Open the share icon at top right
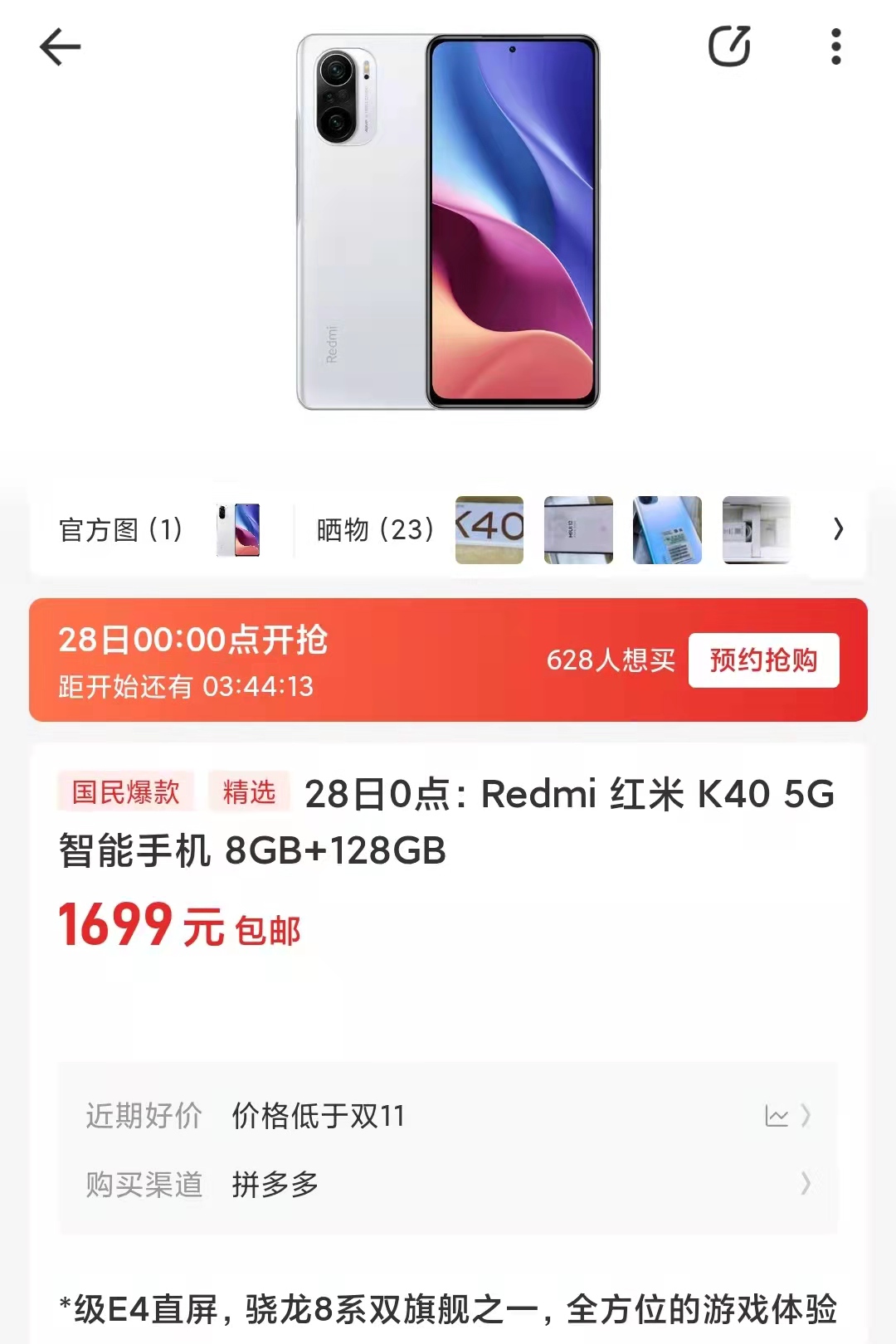The width and height of the screenshot is (896, 1344). [x=726, y=47]
